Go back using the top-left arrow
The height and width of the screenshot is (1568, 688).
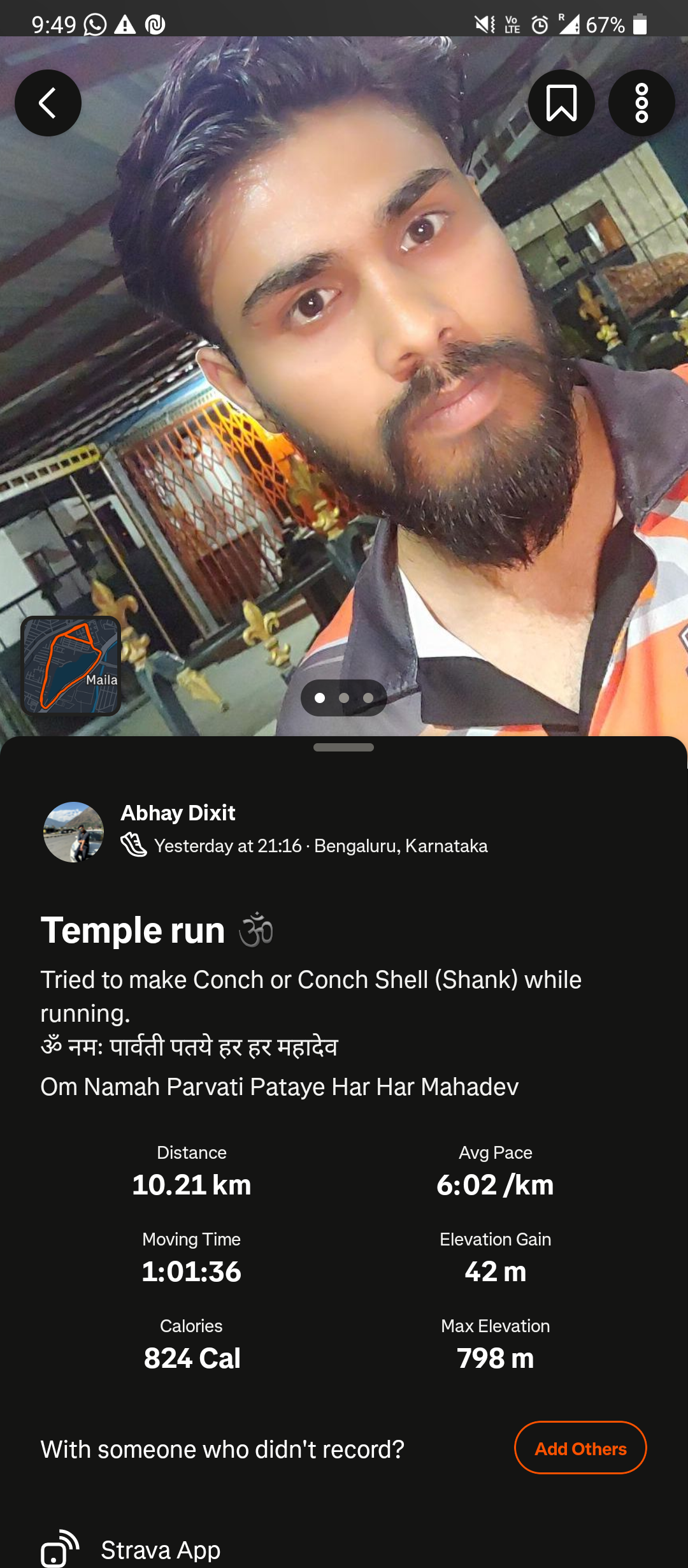tap(48, 103)
